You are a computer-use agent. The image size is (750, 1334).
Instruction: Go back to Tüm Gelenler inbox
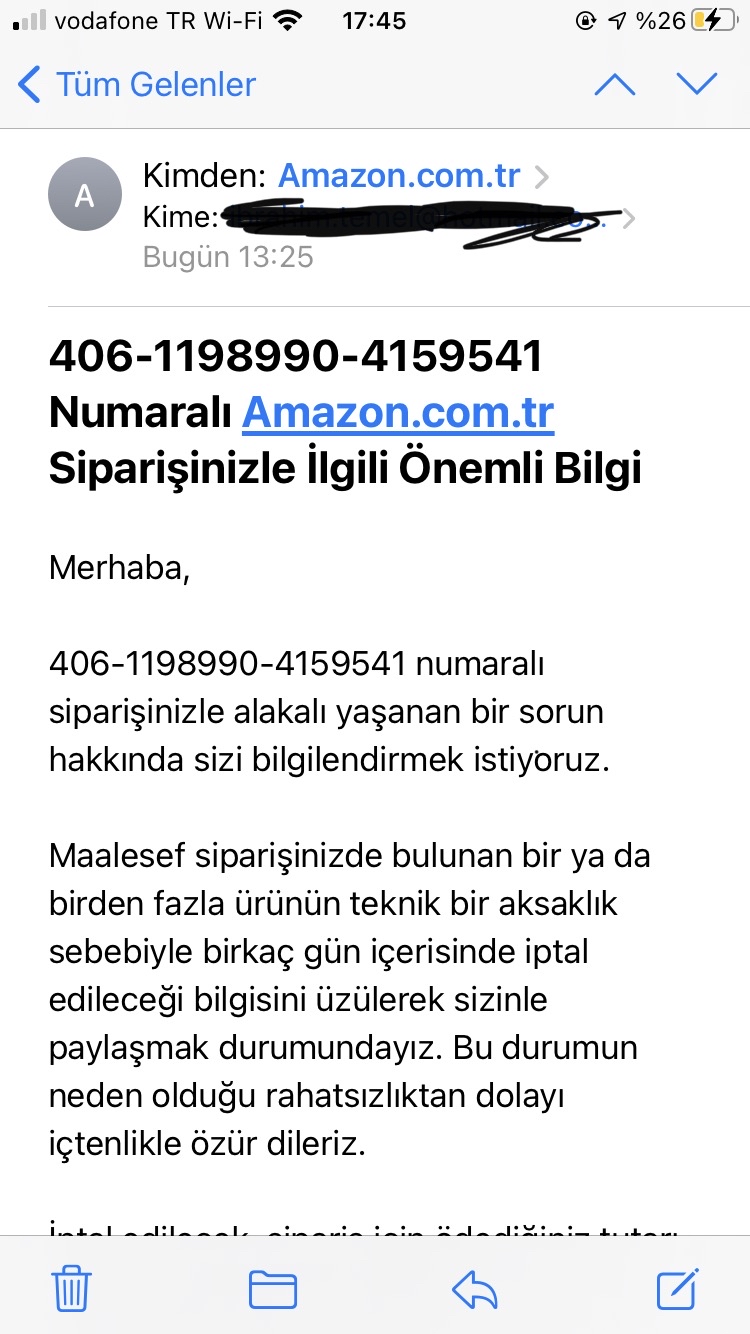(x=137, y=84)
